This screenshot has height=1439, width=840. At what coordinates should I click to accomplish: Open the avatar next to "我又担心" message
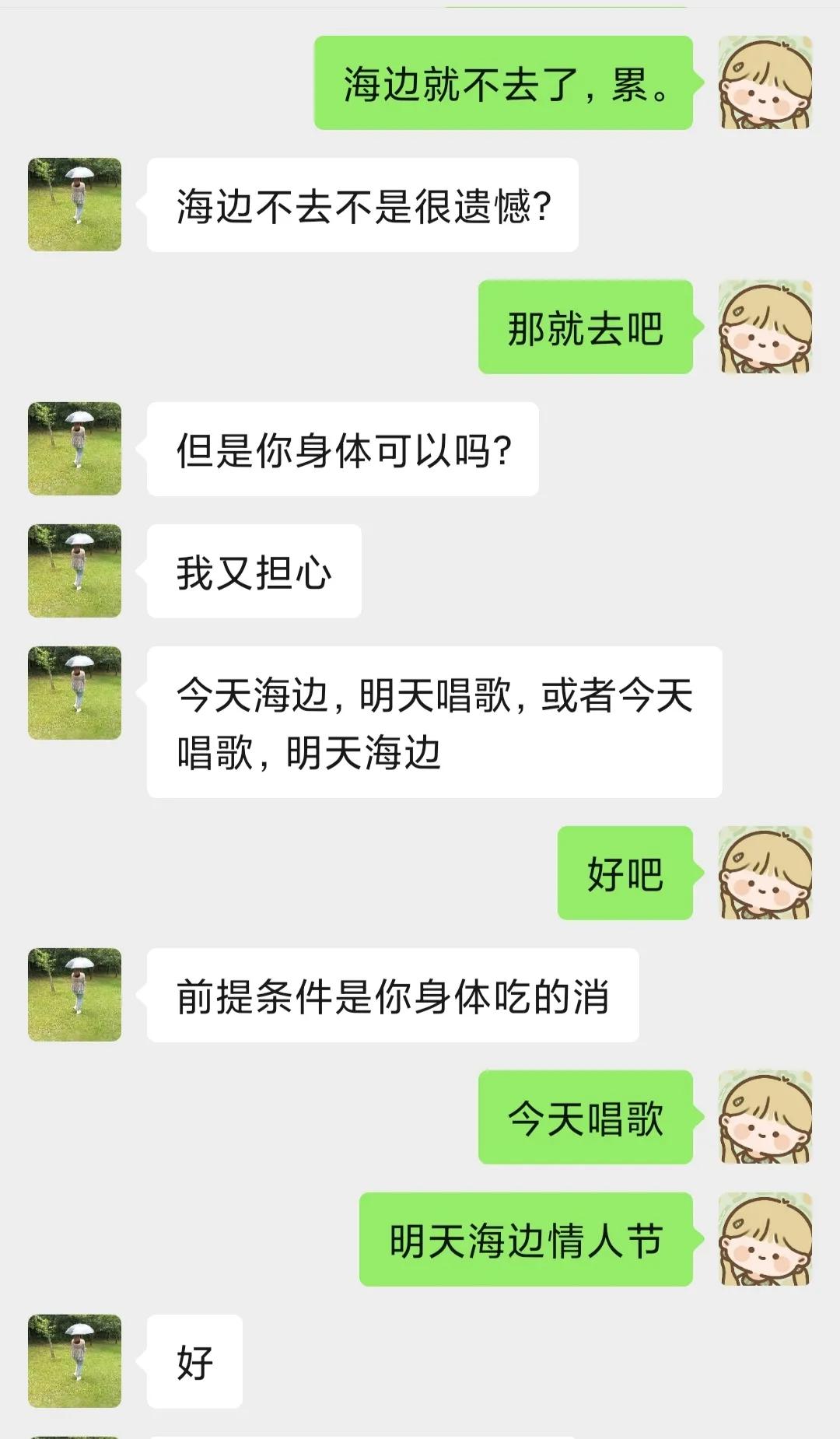click(x=74, y=570)
